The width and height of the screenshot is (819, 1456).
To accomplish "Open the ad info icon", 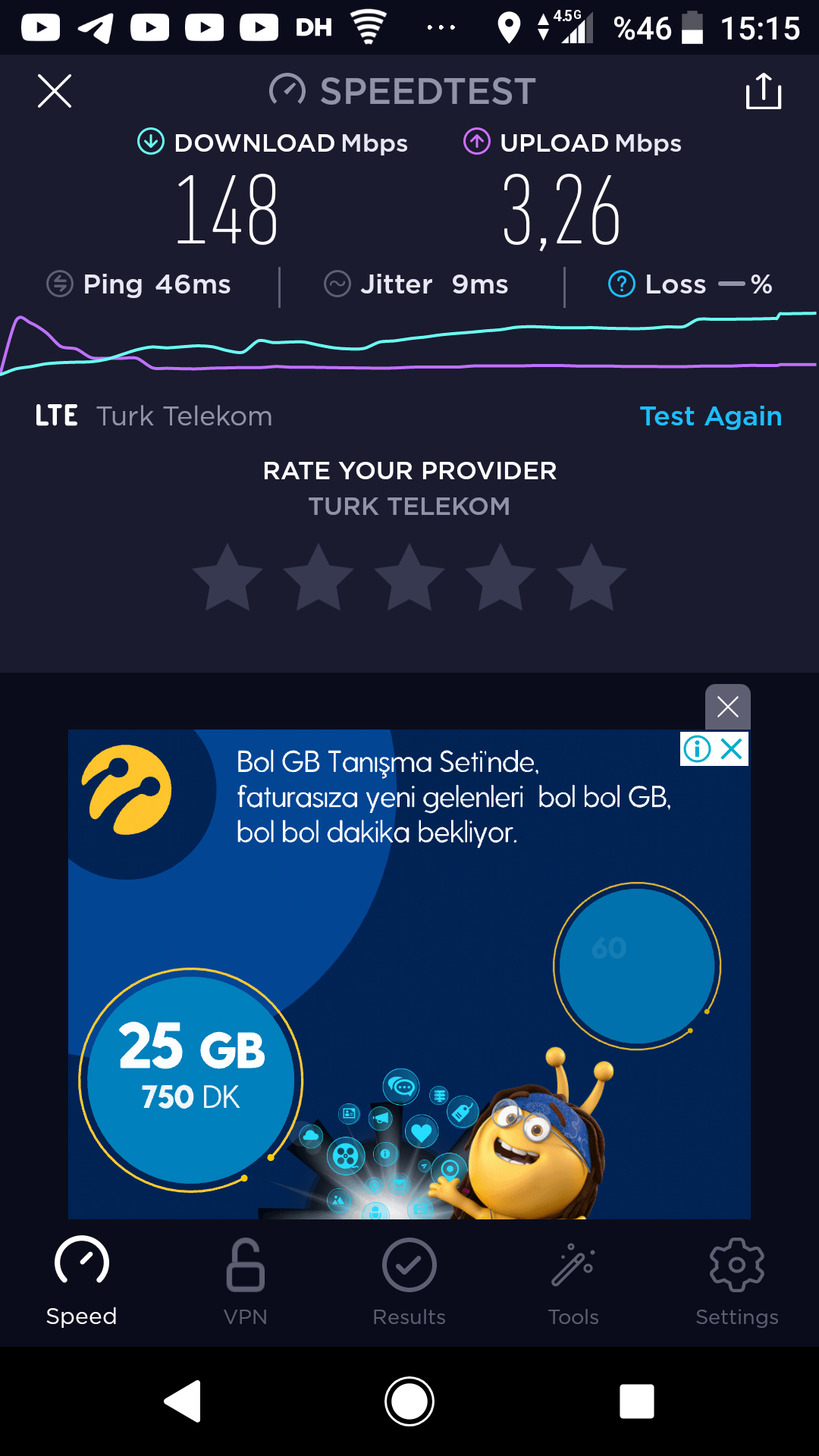I will (697, 749).
